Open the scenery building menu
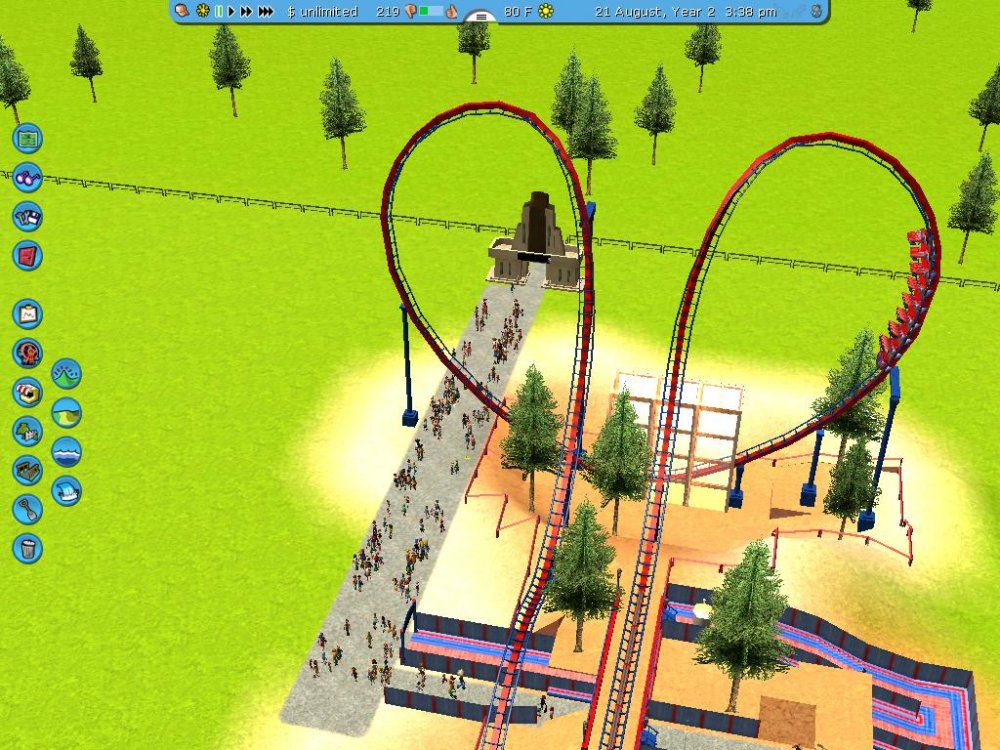The height and width of the screenshot is (750, 1000). point(27,431)
